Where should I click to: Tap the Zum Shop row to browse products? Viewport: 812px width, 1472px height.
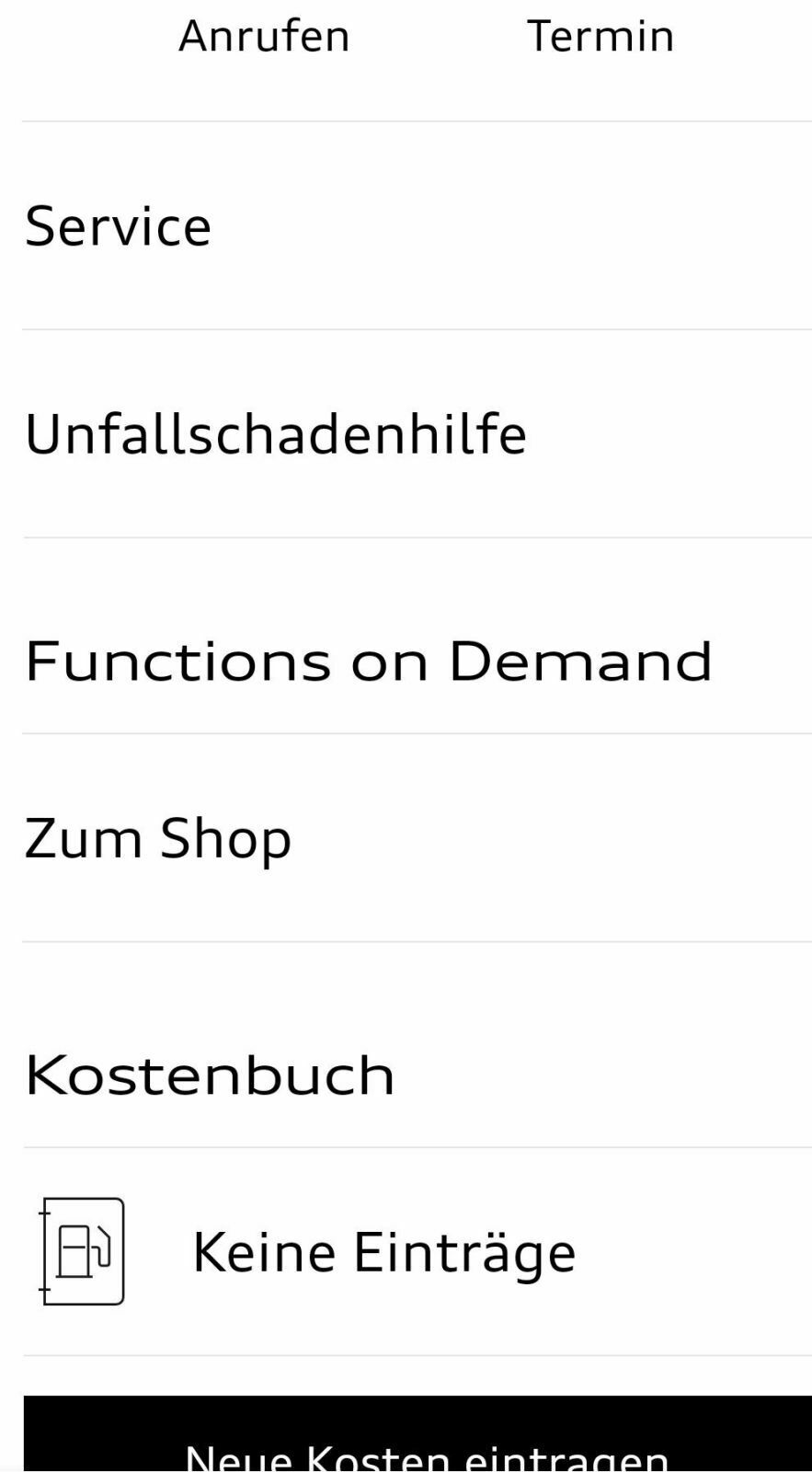(157, 837)
